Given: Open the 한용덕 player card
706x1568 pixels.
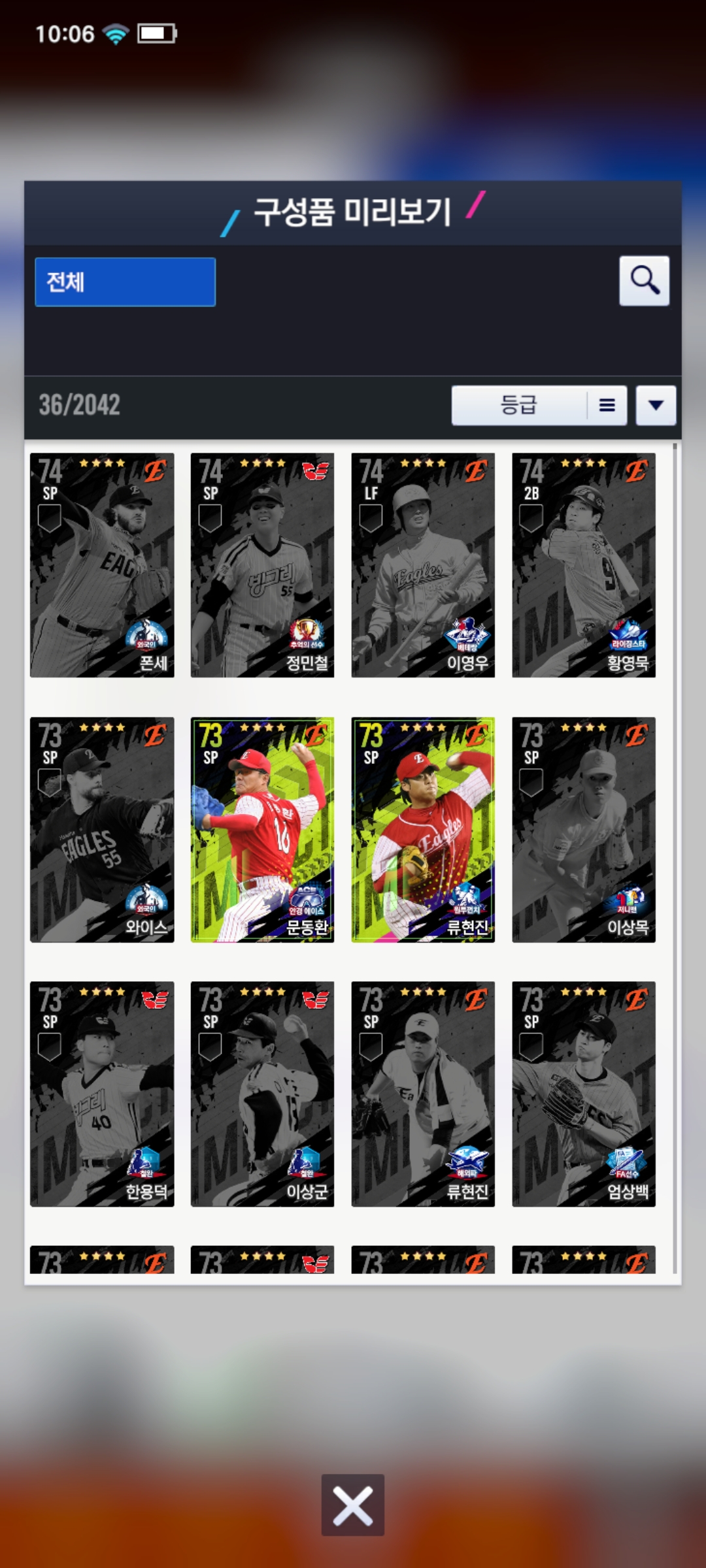Looking at the screenshot, I should [102, 1094].
